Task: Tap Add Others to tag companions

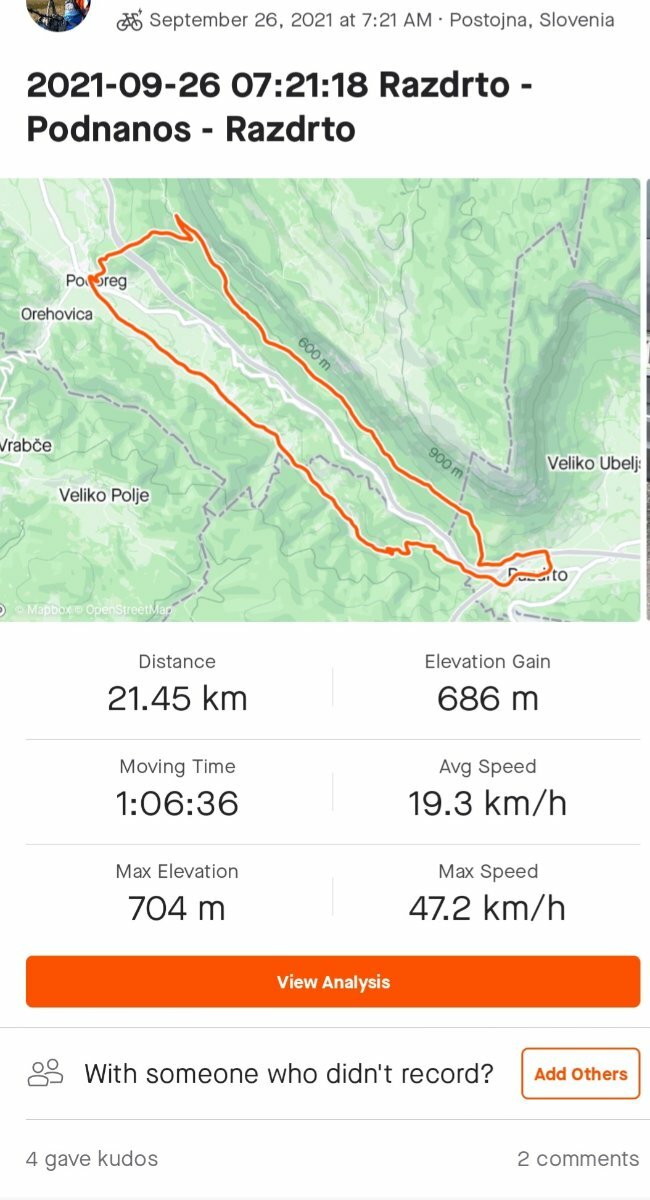Action: click(x=580, y=1074)
